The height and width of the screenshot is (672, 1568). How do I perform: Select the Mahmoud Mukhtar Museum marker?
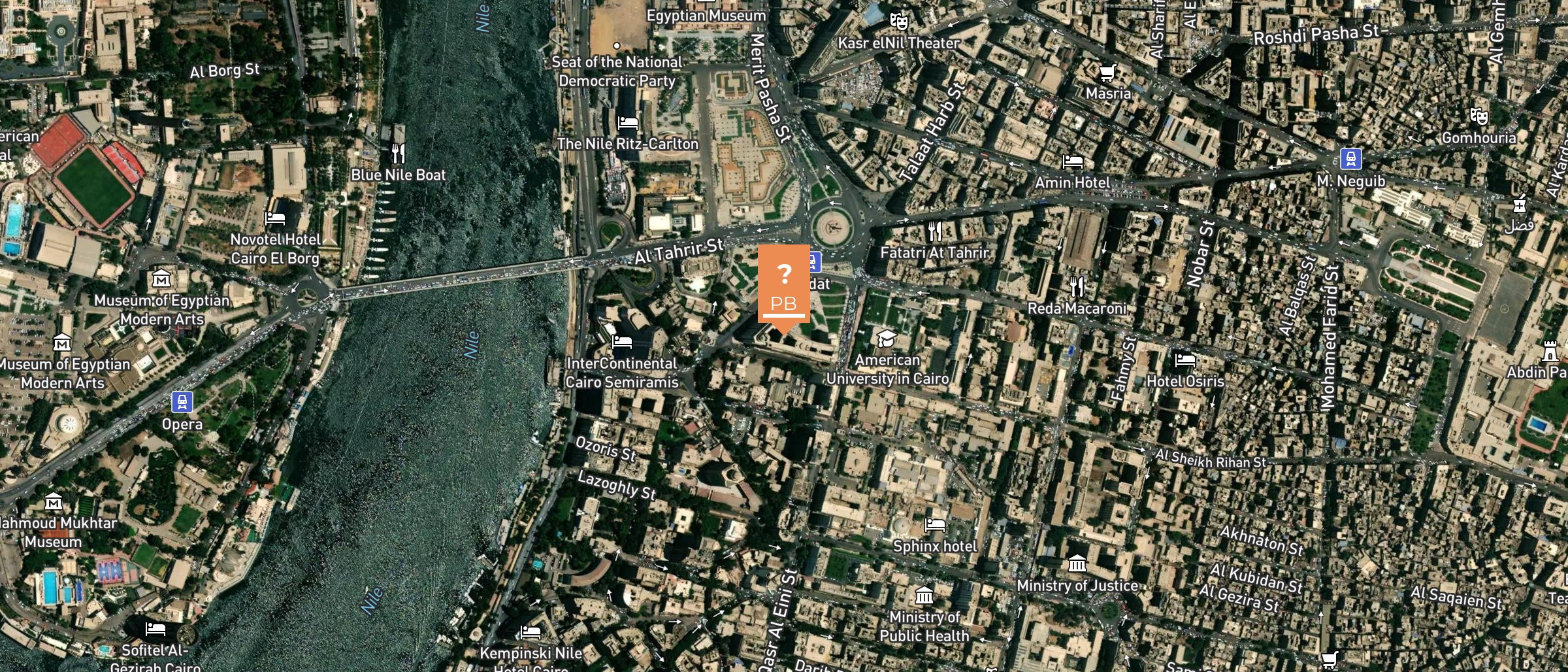(x=54, y=502)
